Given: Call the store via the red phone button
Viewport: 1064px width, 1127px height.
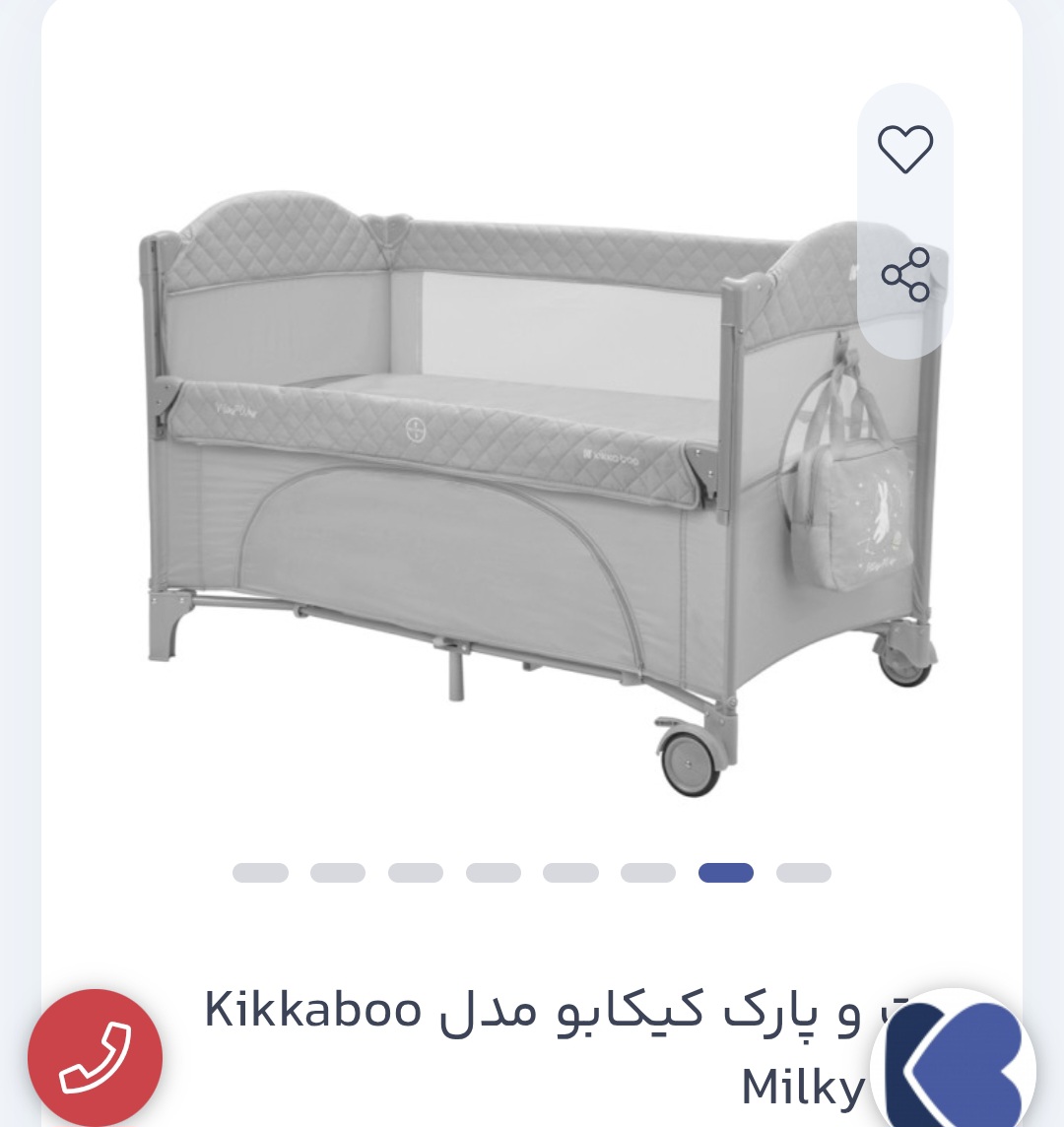Looking at the screenshot, I should coord(95,1057).
